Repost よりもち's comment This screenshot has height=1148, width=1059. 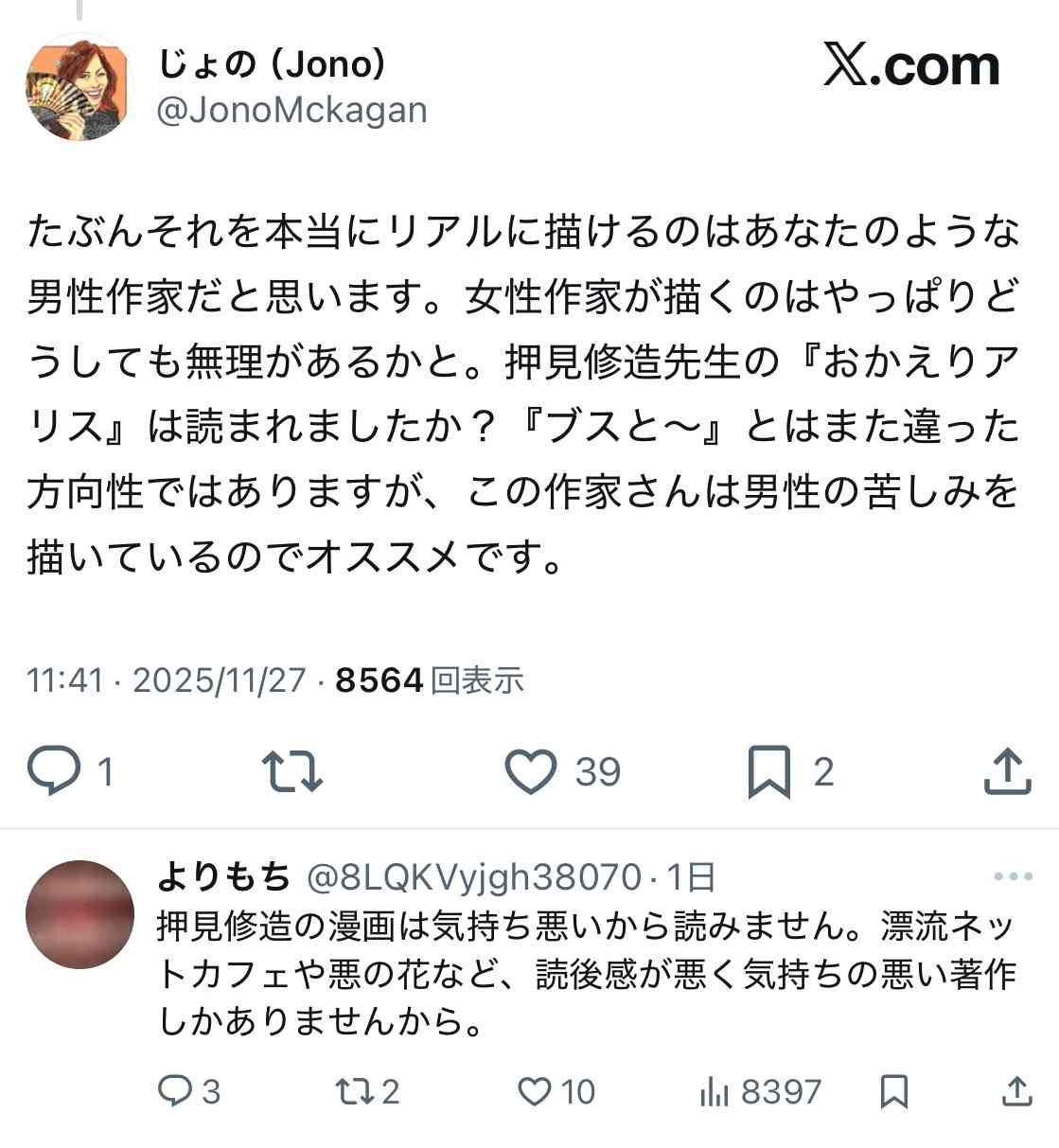click(x=355, y=1091)
